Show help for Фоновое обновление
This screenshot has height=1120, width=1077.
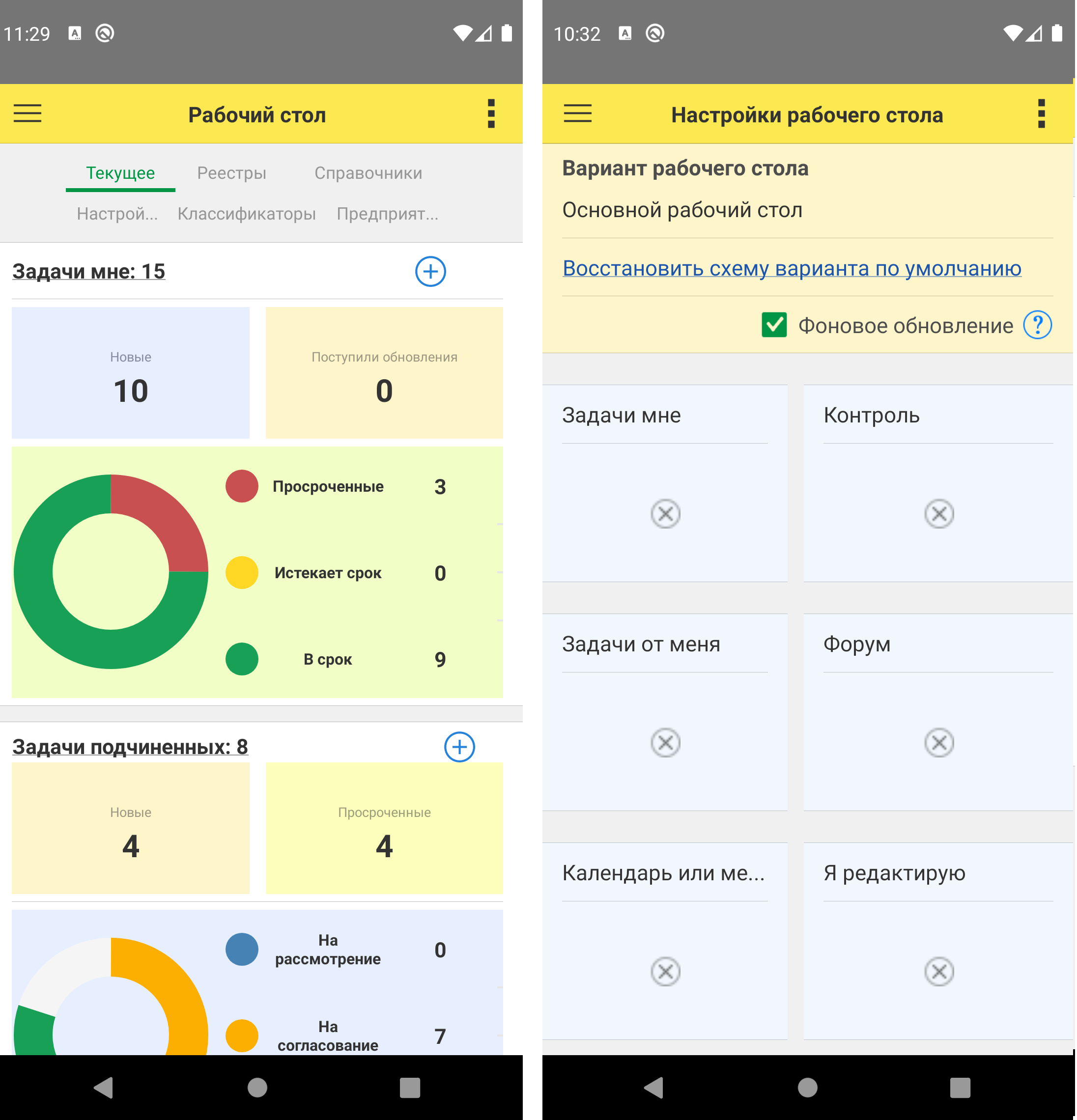(1036, 325)
